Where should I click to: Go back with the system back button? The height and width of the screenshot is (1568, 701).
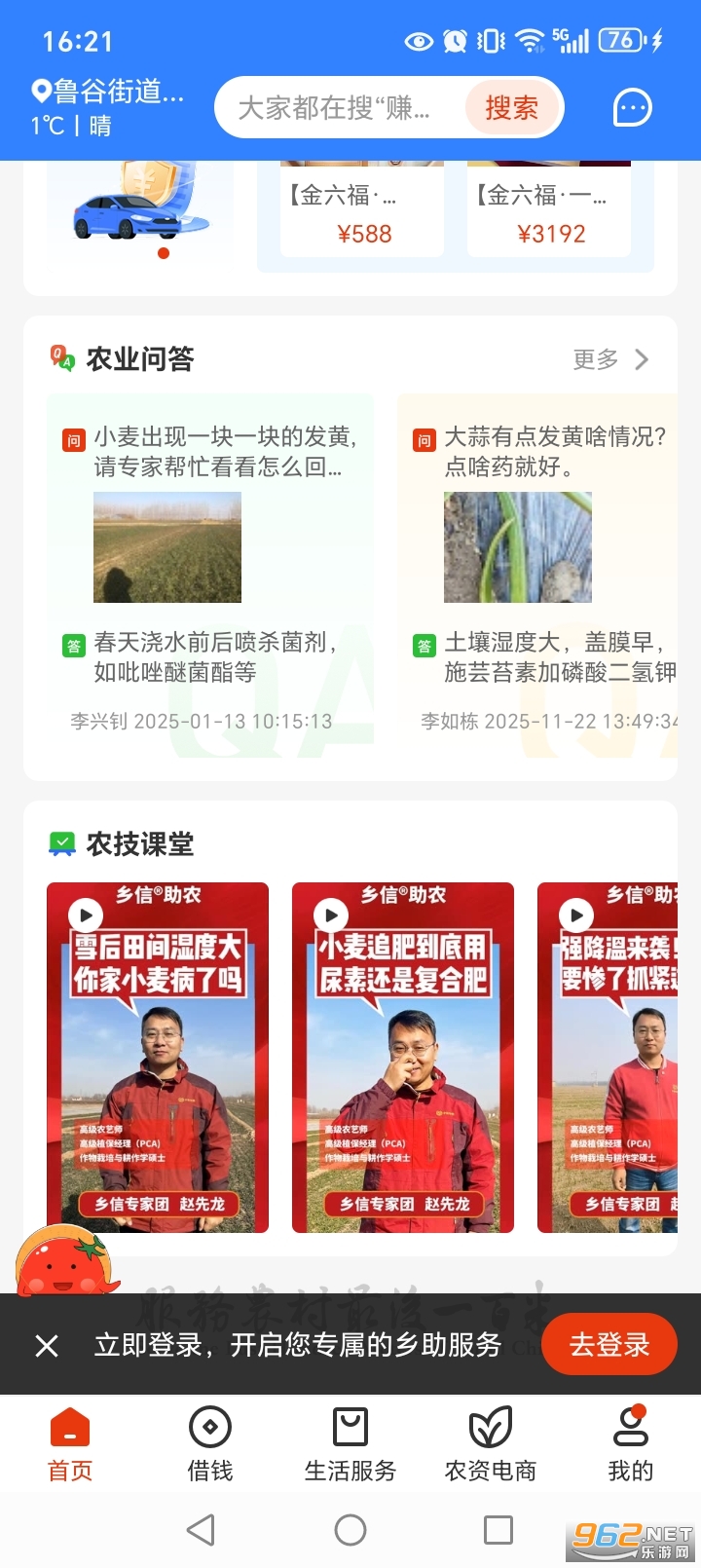[201, 1530]
